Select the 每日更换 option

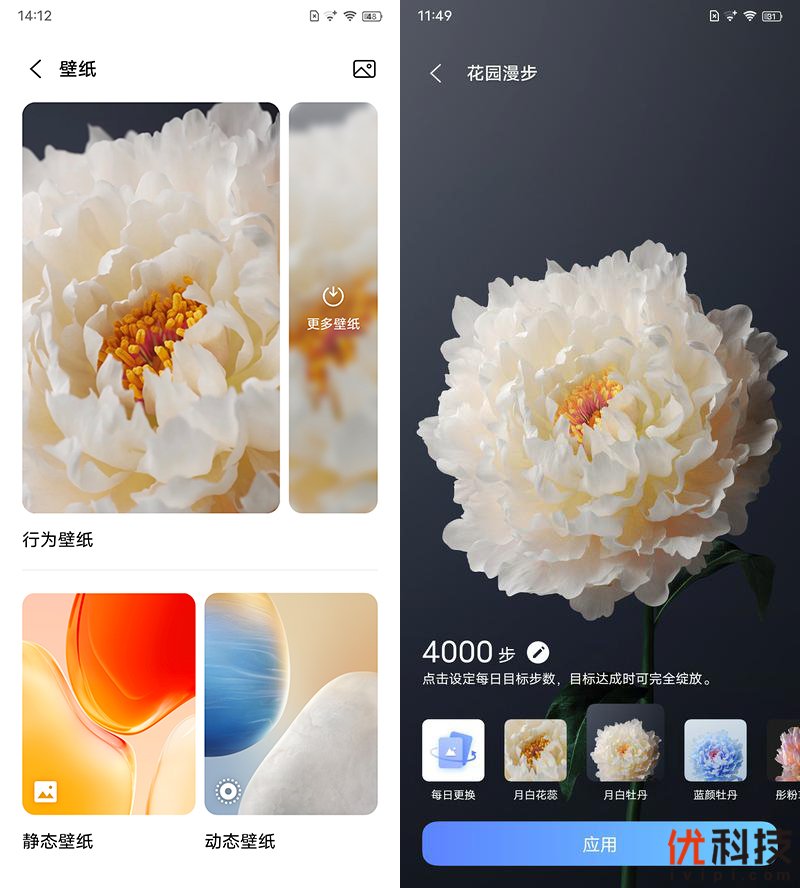453,750
